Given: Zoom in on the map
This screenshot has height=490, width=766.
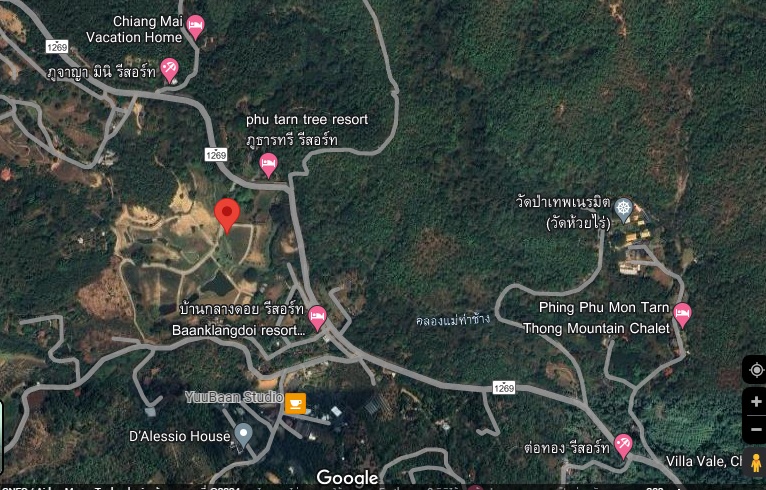Looking at the screenshot, I should coord(755,402).
